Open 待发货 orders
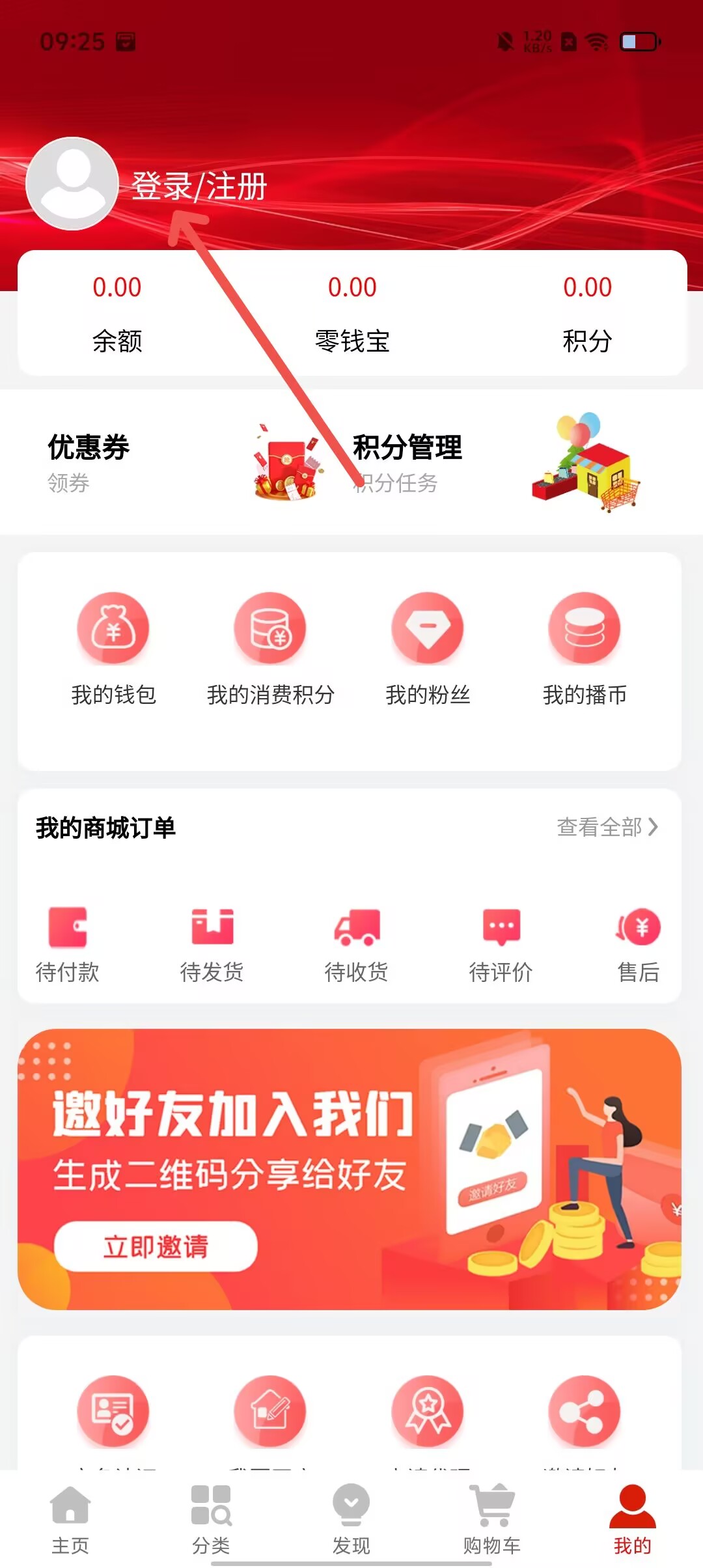Image resolution: width=703 pixels, height=1568 pixels. [x=212, y=944]
